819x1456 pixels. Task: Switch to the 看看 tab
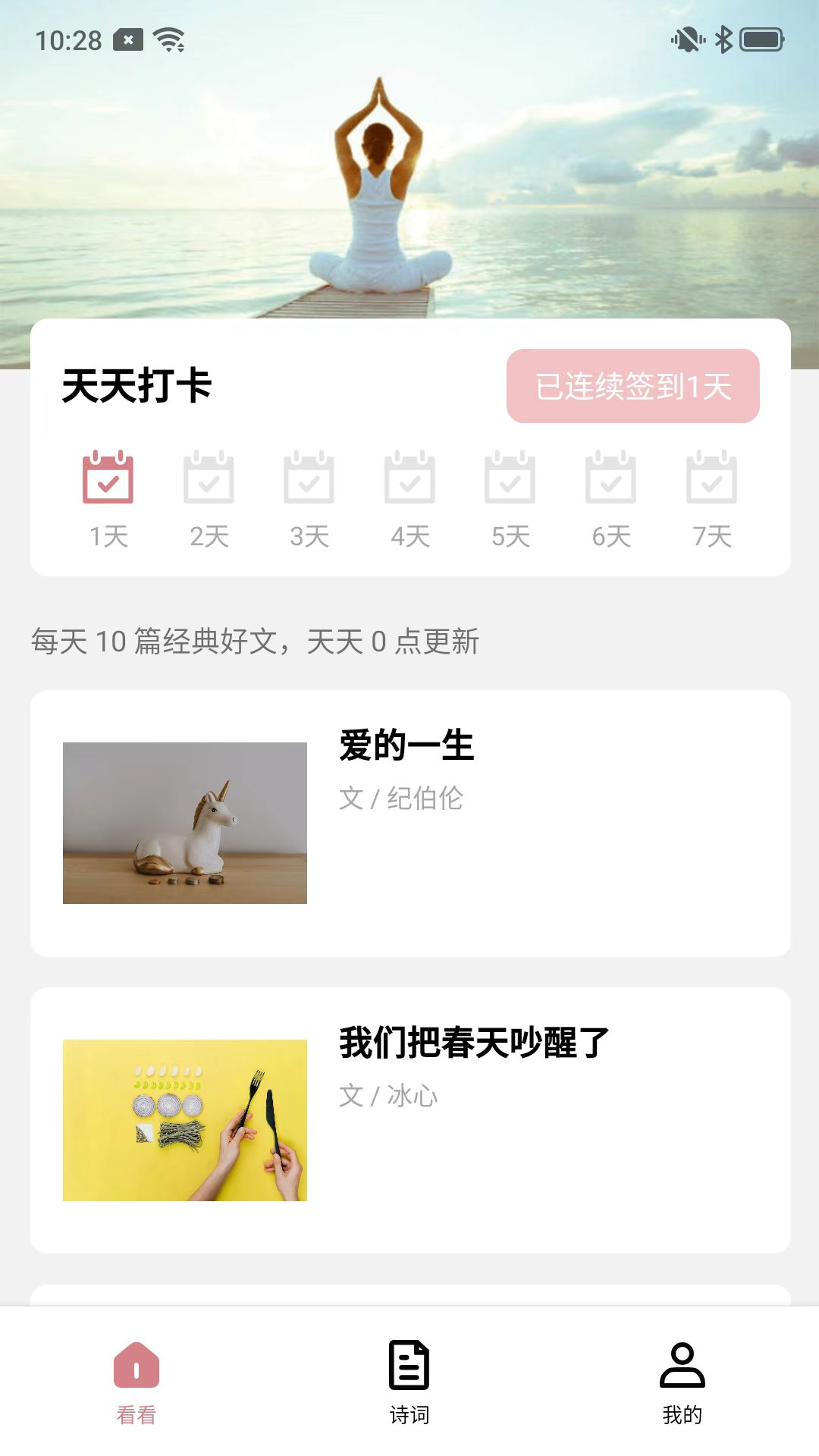click(x=136, y=1382)
